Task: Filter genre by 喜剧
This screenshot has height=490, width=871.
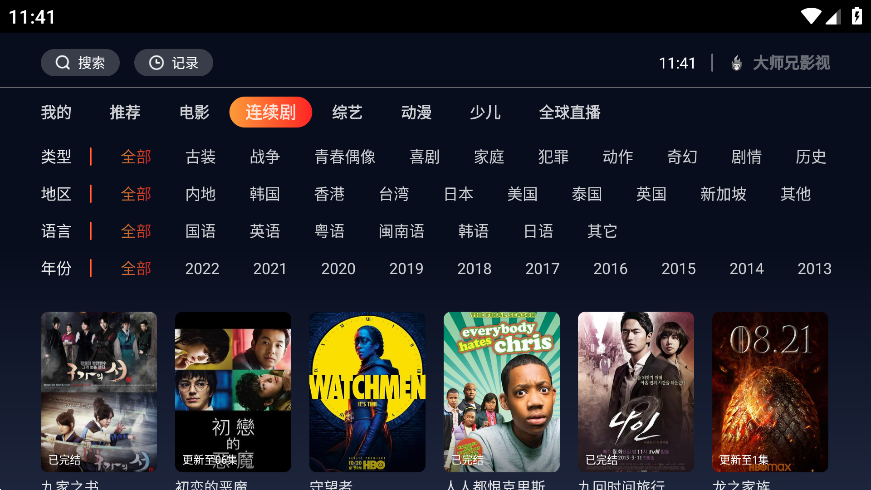Action: [424, 157]
